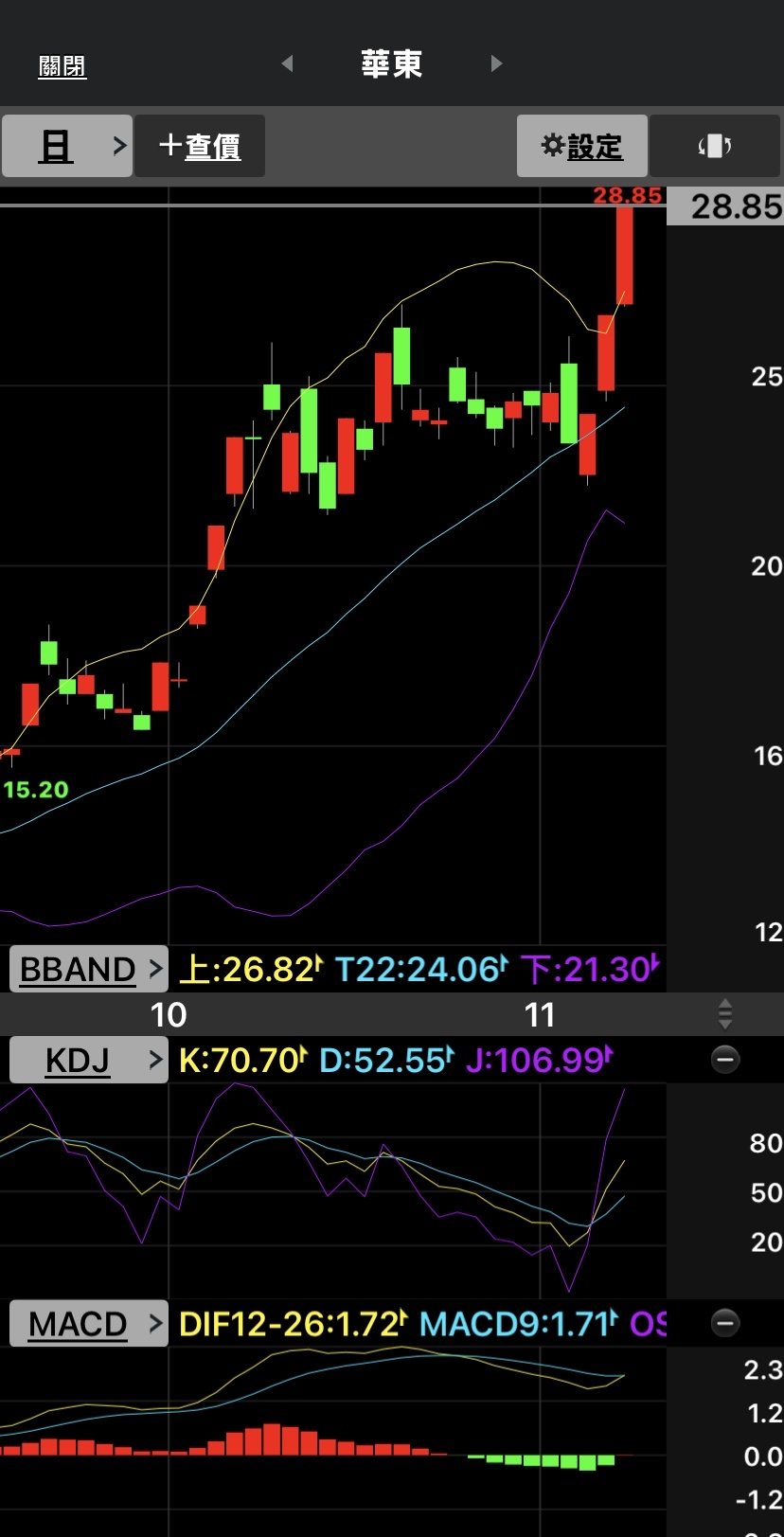Image resolution: width=784 pixels, height=1537 pixels.
Task: Remove the KDJ indicator panel
Action: [725, 1059]
